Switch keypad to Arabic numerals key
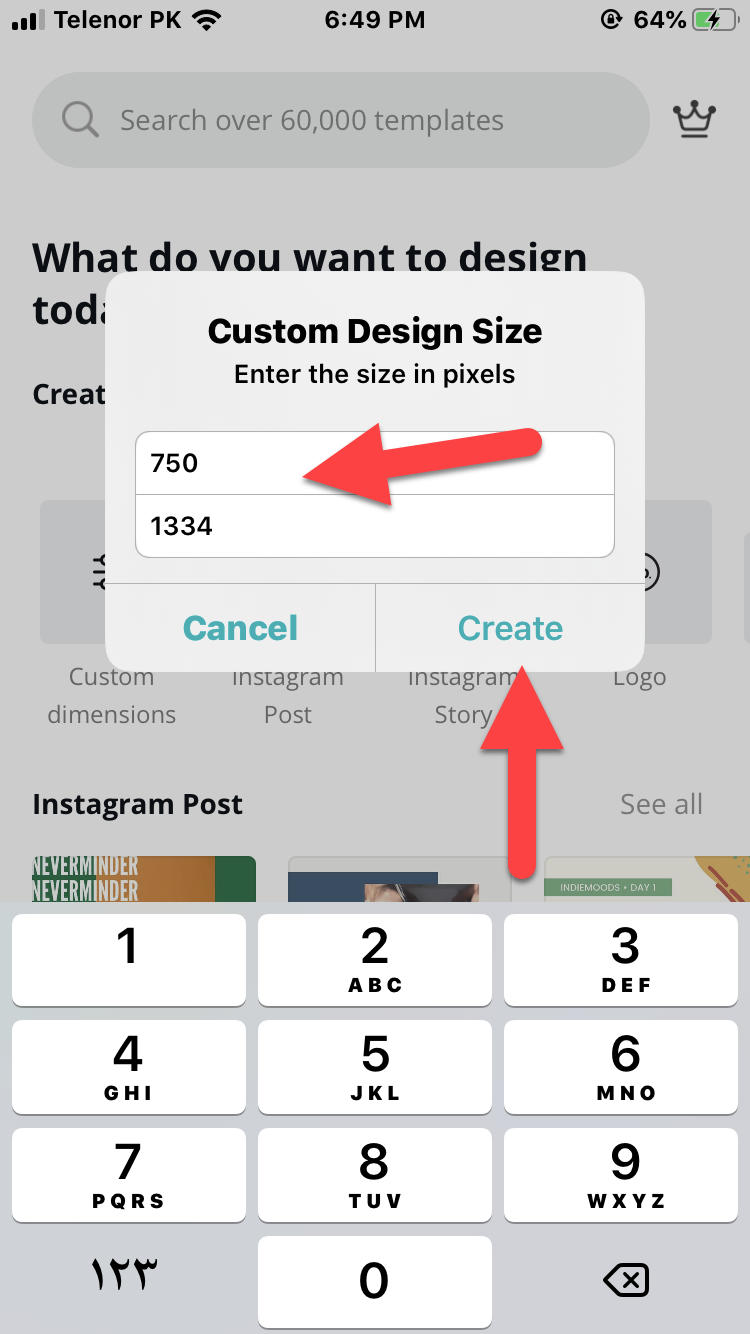Image resolution: width=750 pixels, height=1334 pixels. click(126, 1275)
